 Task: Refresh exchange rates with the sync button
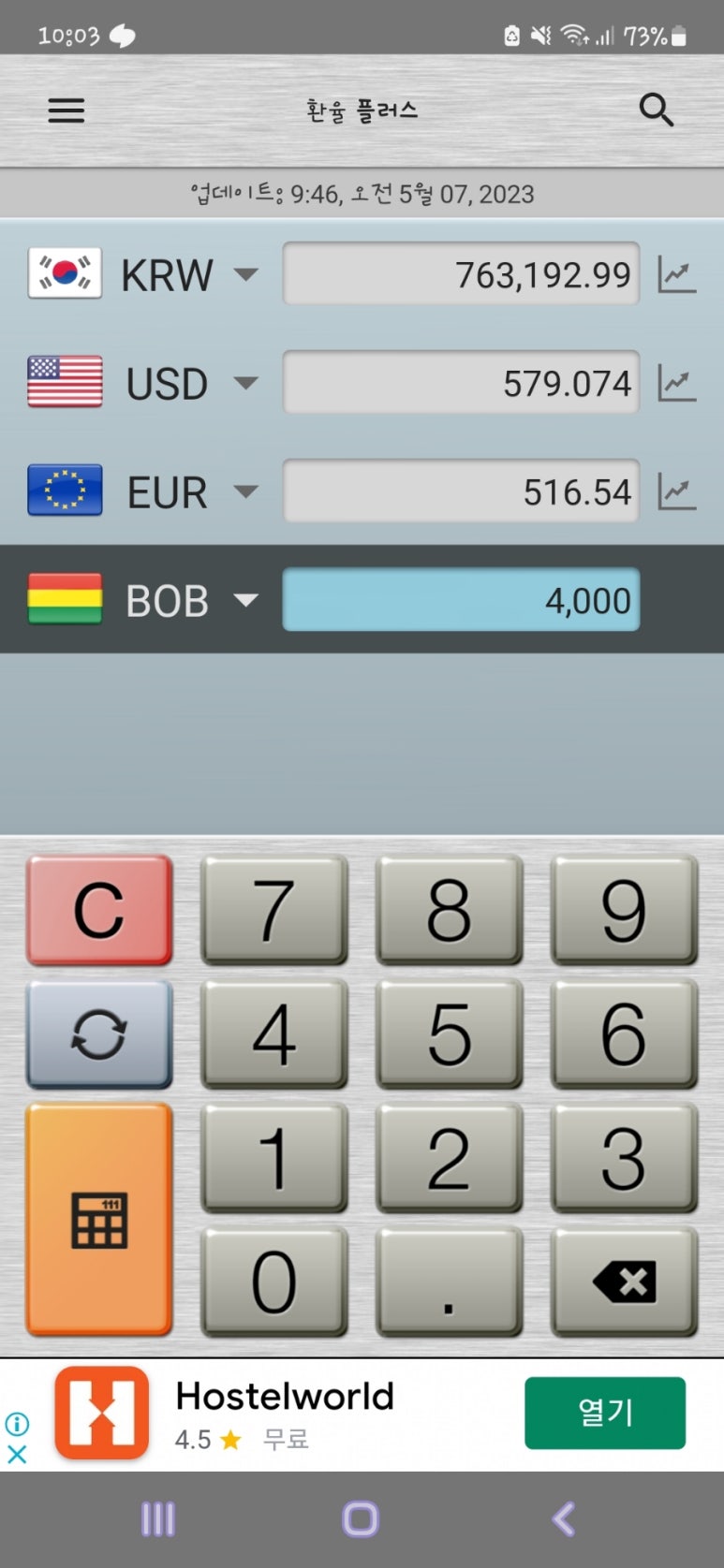point(99,1034)
